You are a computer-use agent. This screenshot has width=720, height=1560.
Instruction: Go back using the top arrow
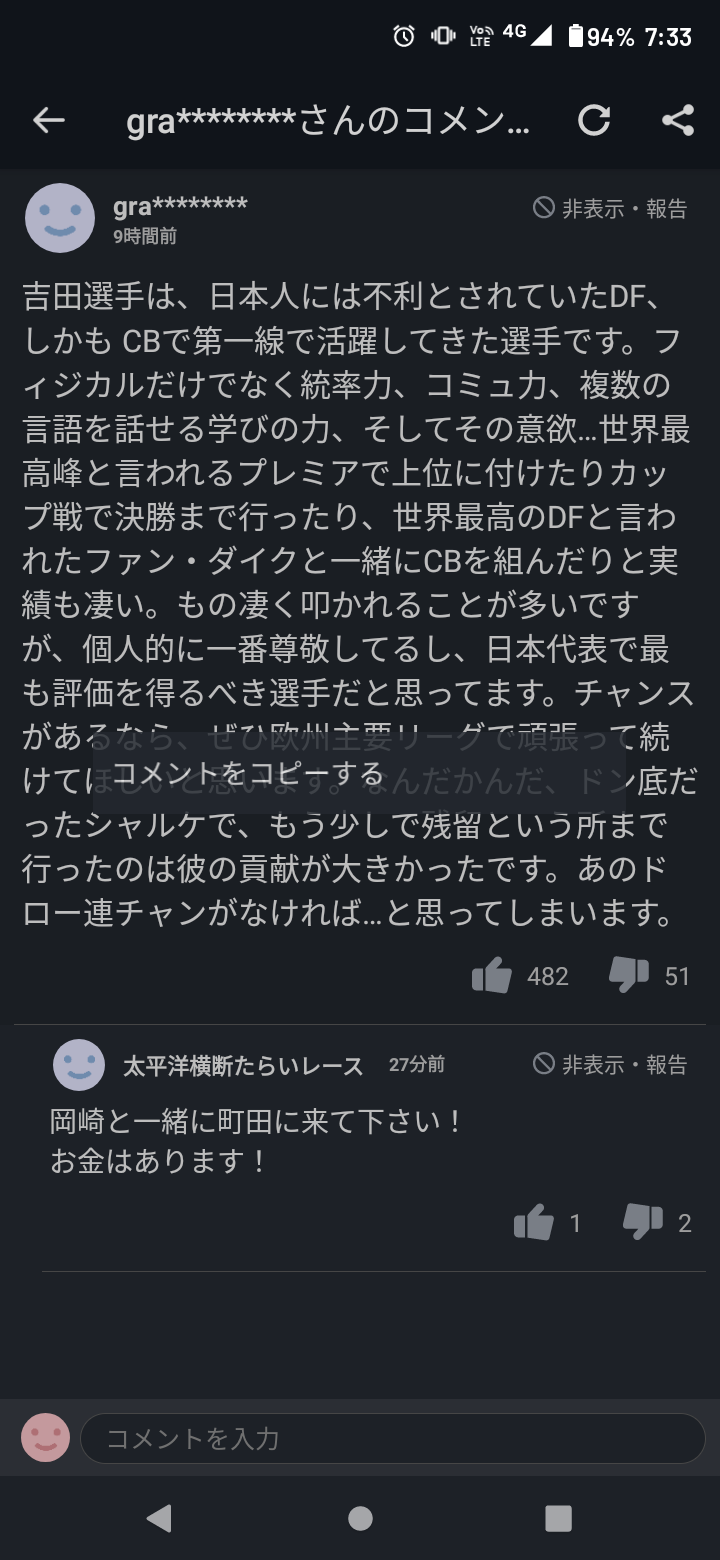coord(48,121)
